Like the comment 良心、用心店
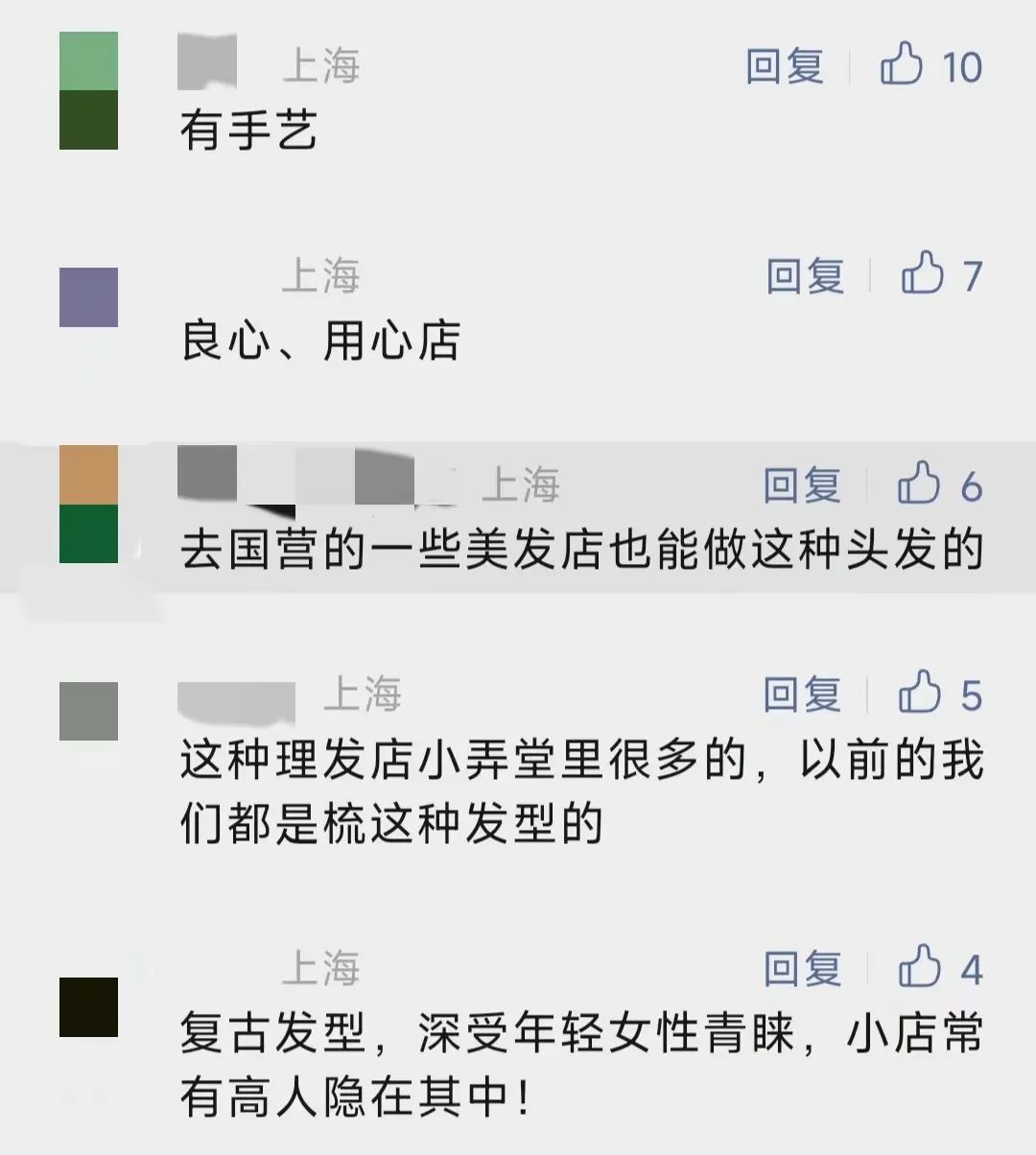Screen dimensions: 1036x1155 pos(922,274)
